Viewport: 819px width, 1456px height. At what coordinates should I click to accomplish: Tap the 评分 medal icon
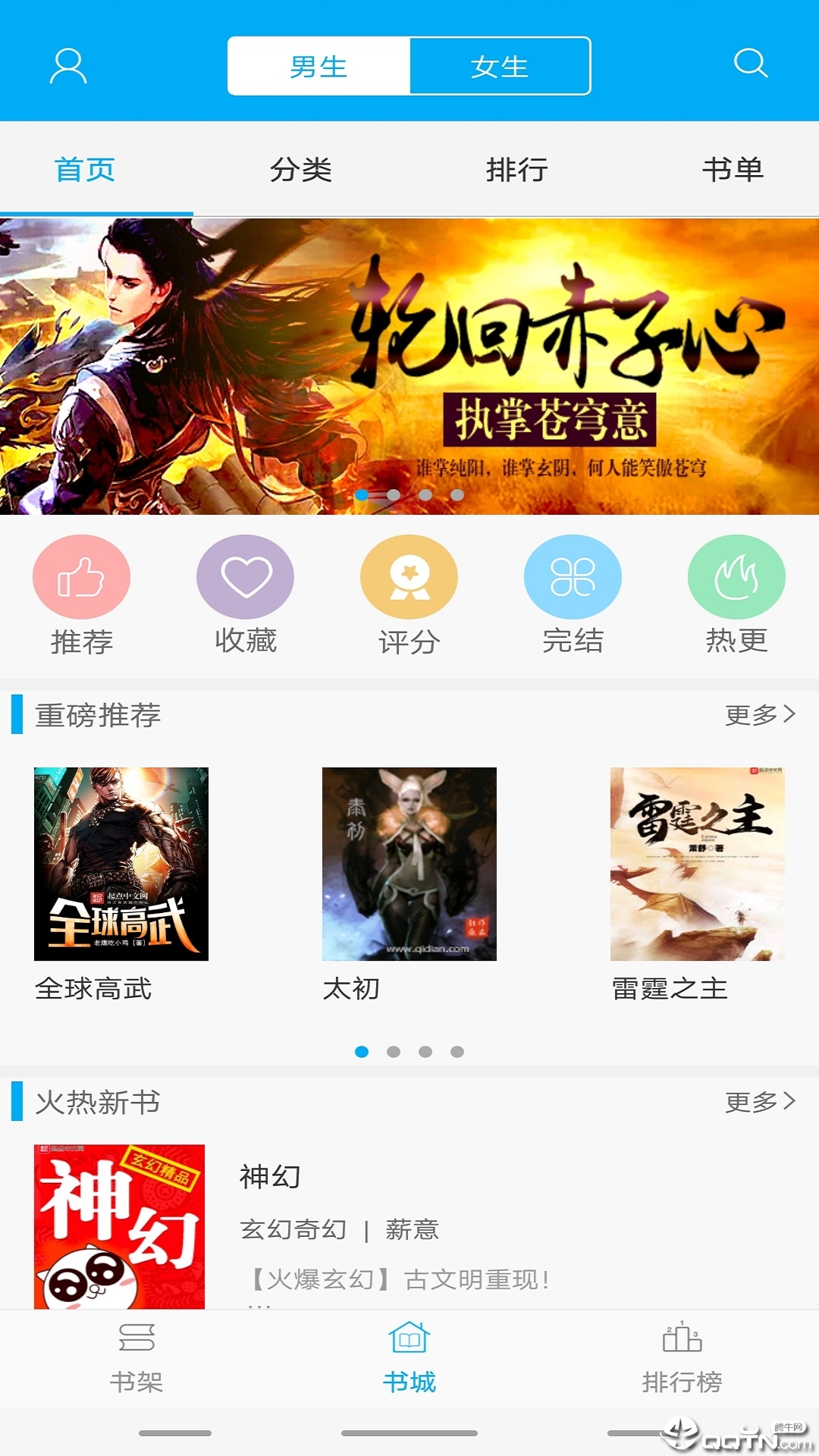click(x=409, y=576)
